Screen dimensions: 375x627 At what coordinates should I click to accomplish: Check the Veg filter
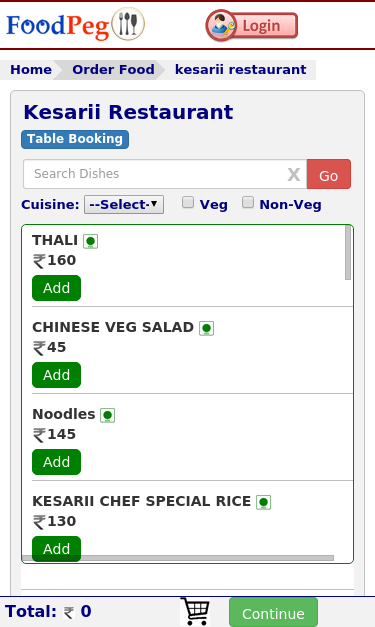click(x=188, y=202)
